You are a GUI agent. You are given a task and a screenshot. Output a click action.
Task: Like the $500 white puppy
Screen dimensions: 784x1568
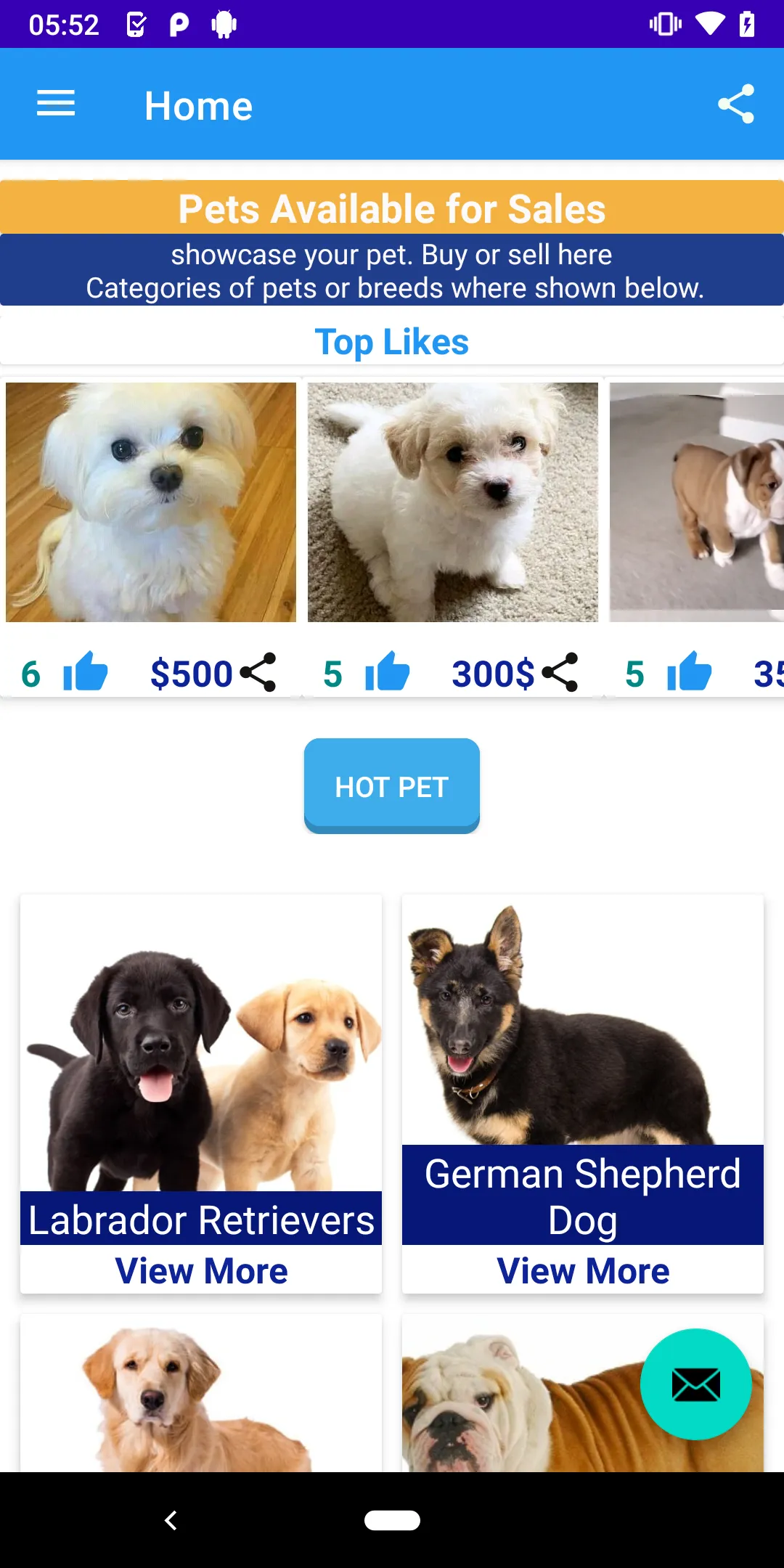[85, 672]
